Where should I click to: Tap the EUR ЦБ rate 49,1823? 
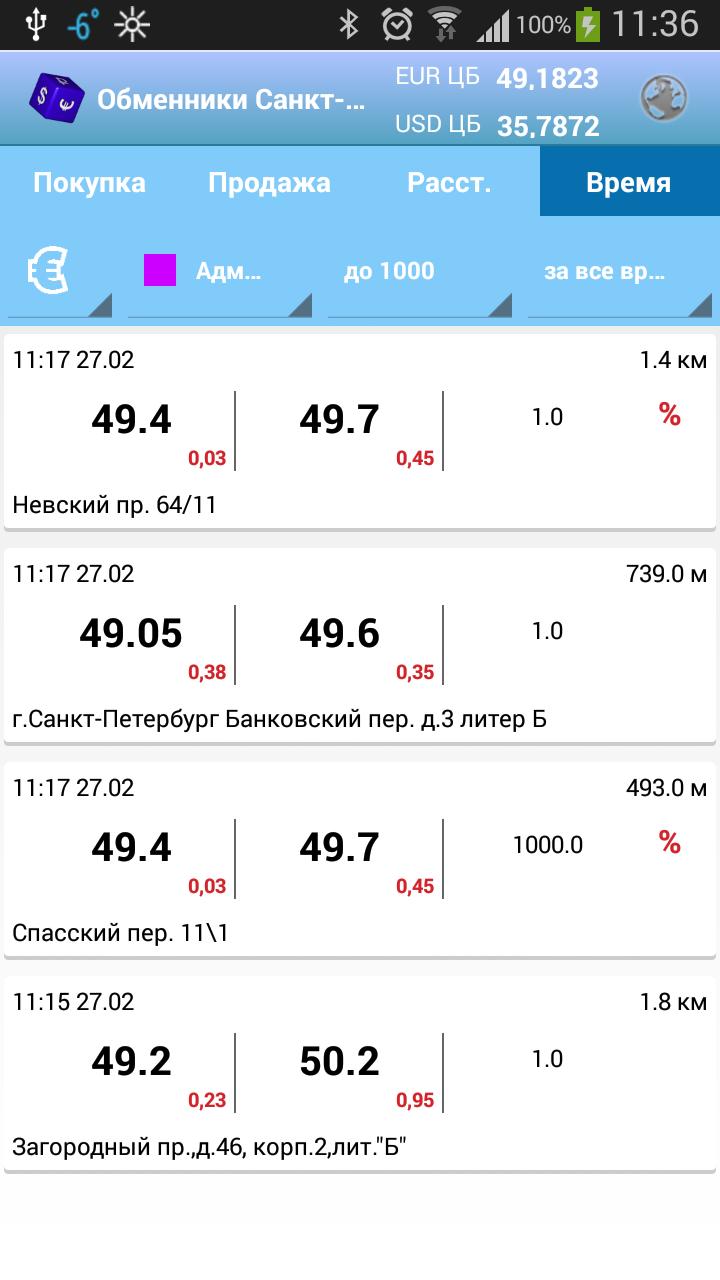point(547,78)
